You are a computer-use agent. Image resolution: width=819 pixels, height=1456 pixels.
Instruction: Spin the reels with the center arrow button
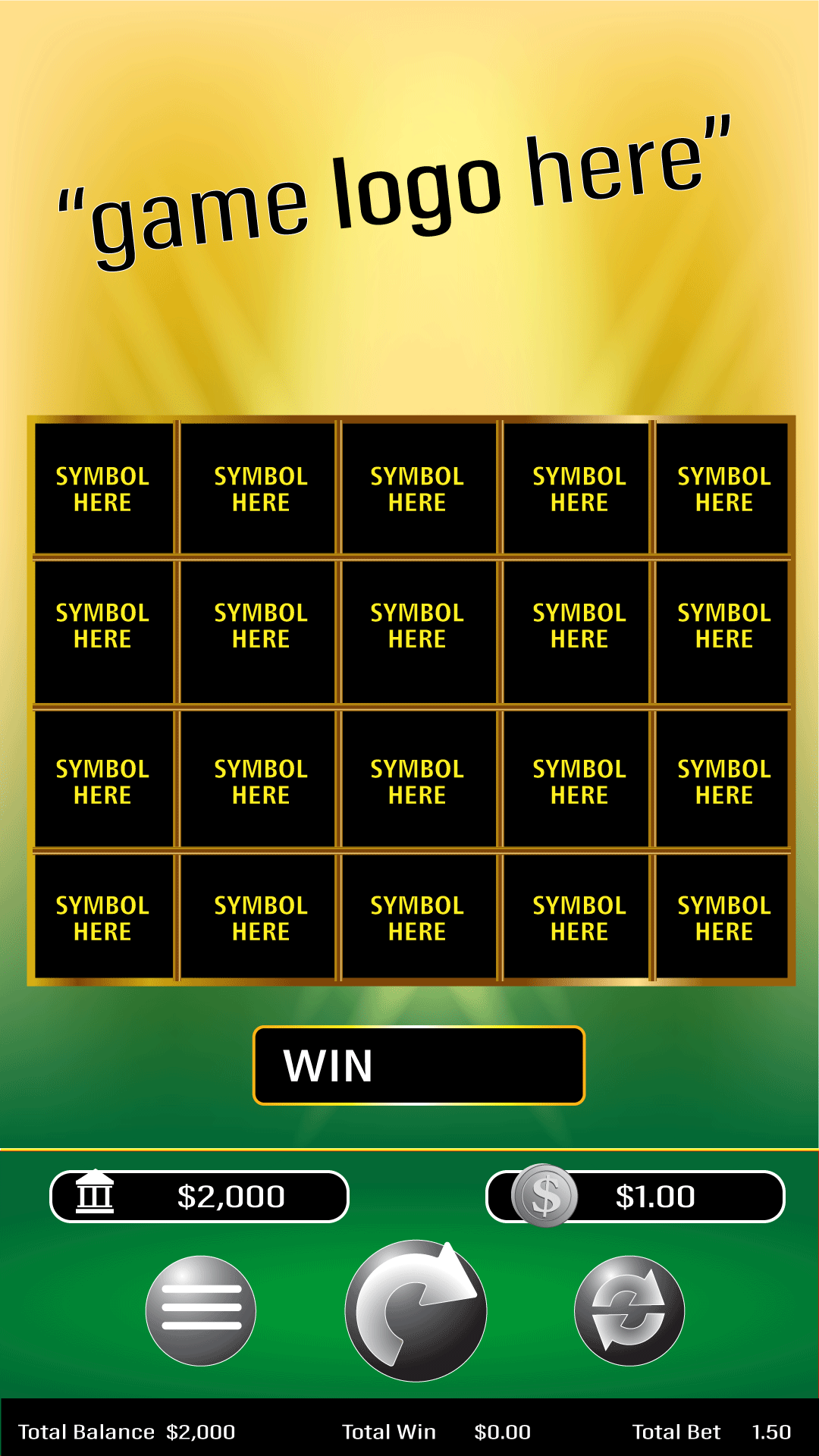tap(416, 1310)
